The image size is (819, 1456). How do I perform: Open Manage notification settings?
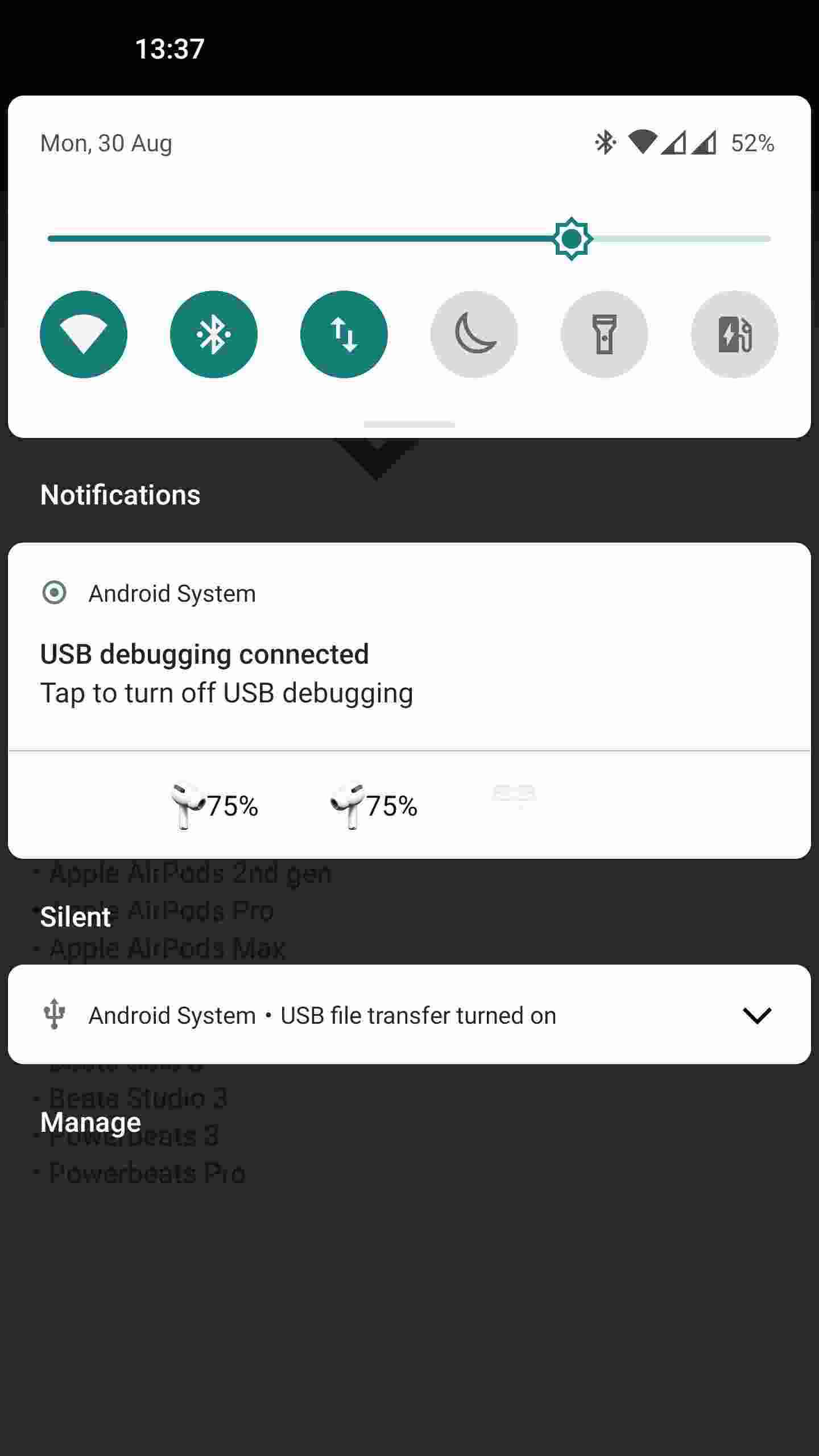click(x=91, y=1122)
